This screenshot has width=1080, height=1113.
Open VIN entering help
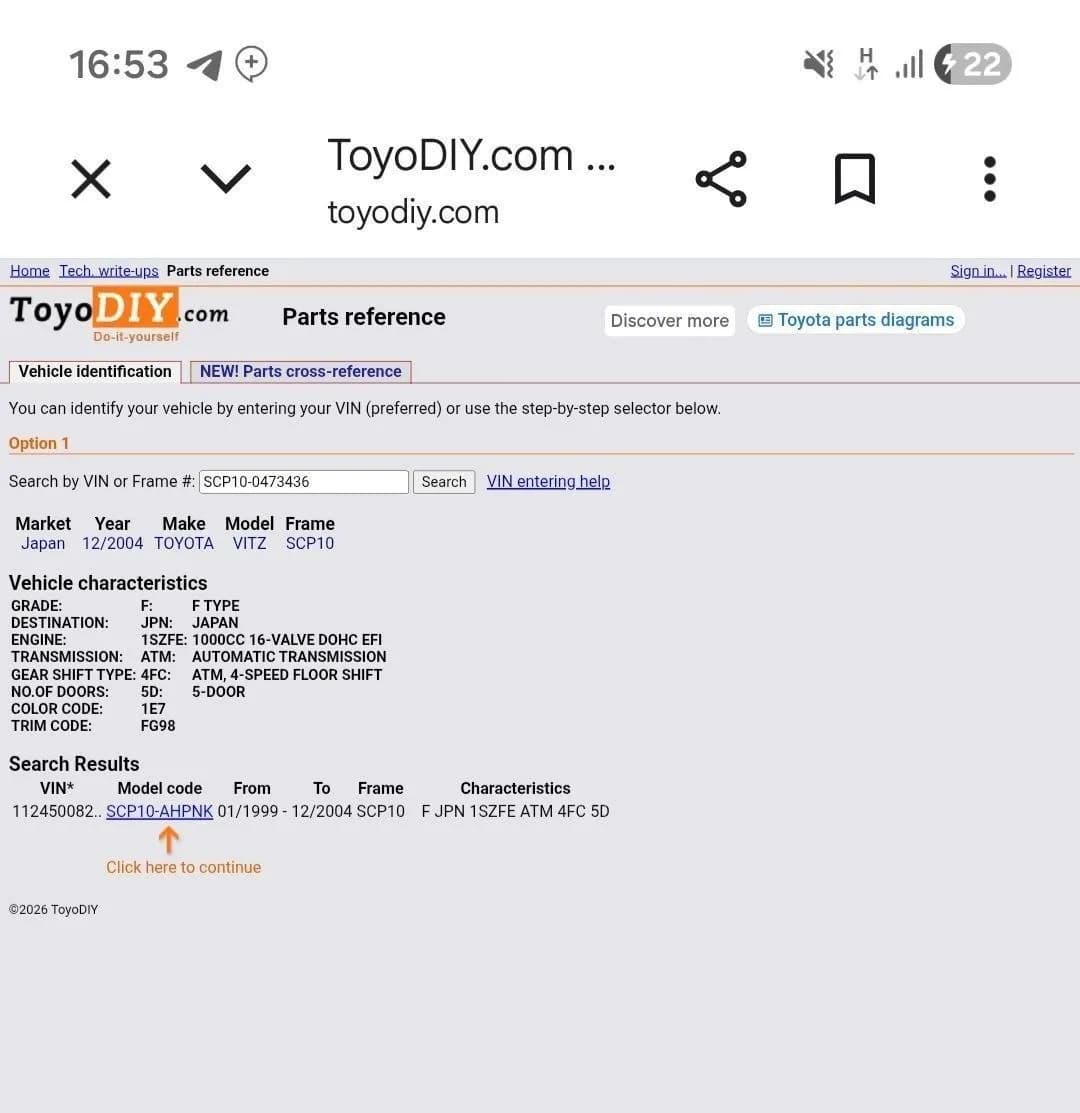pyautogui.click(x=548, y=481)
